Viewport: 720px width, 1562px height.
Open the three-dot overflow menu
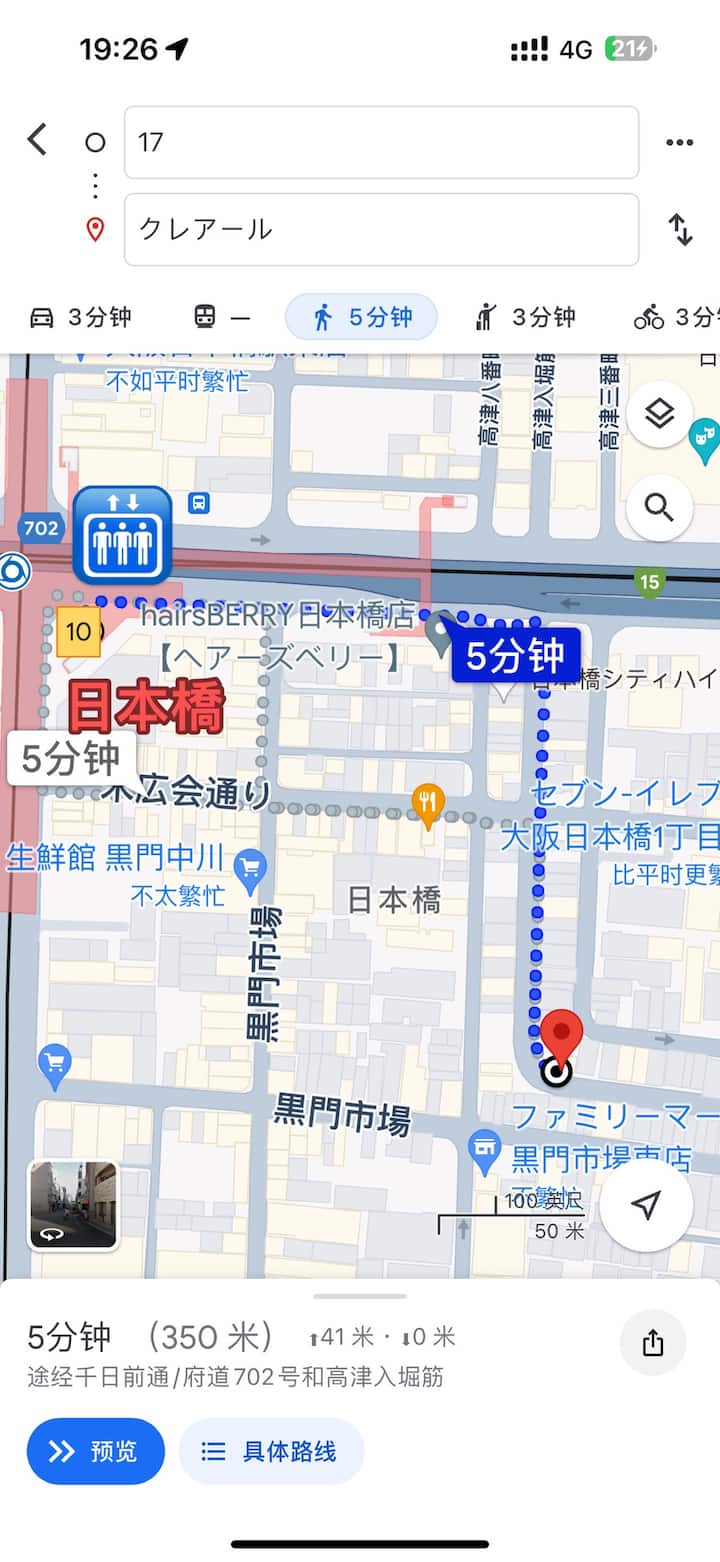679,142
